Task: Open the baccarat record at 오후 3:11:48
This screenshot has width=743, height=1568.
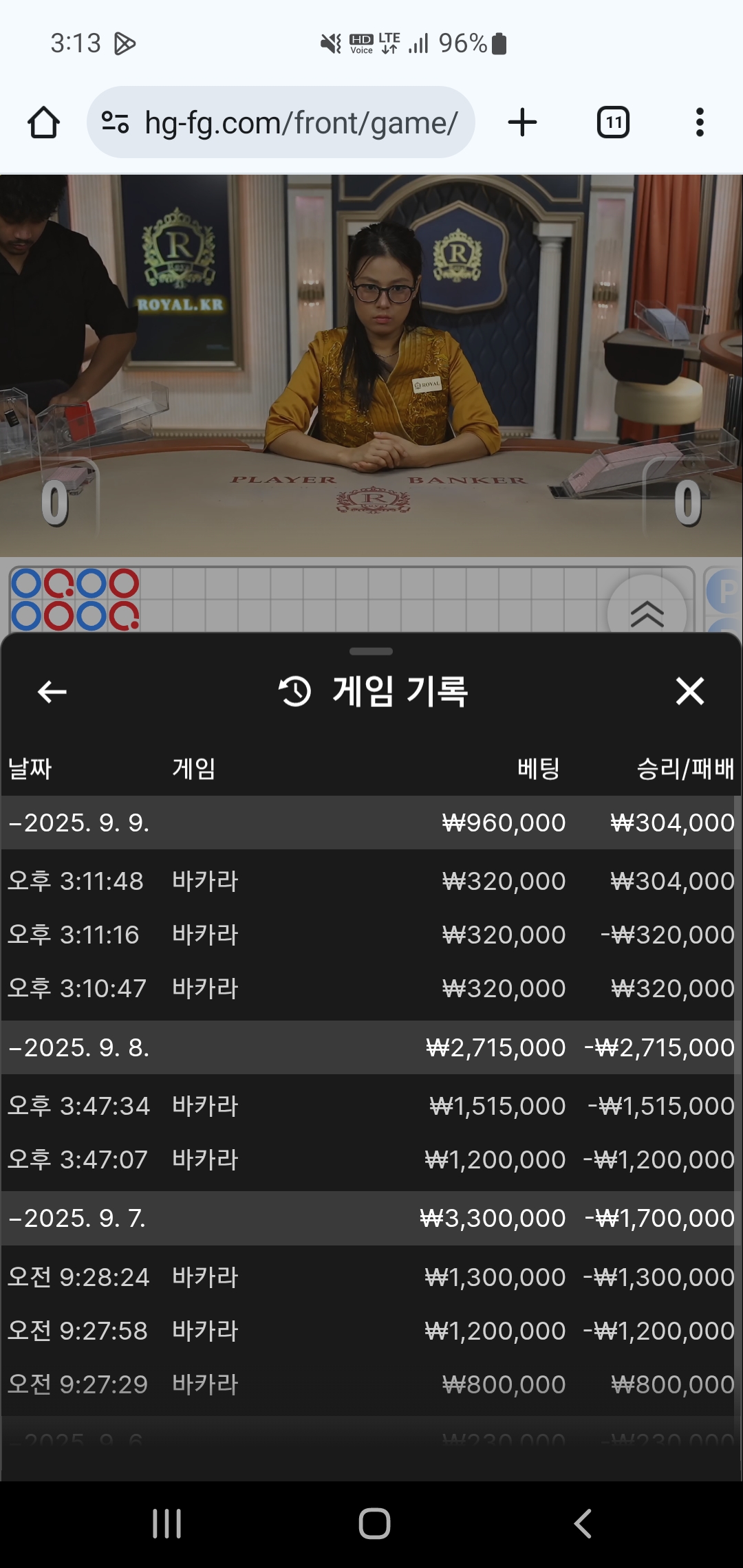Action: point(370,881)
